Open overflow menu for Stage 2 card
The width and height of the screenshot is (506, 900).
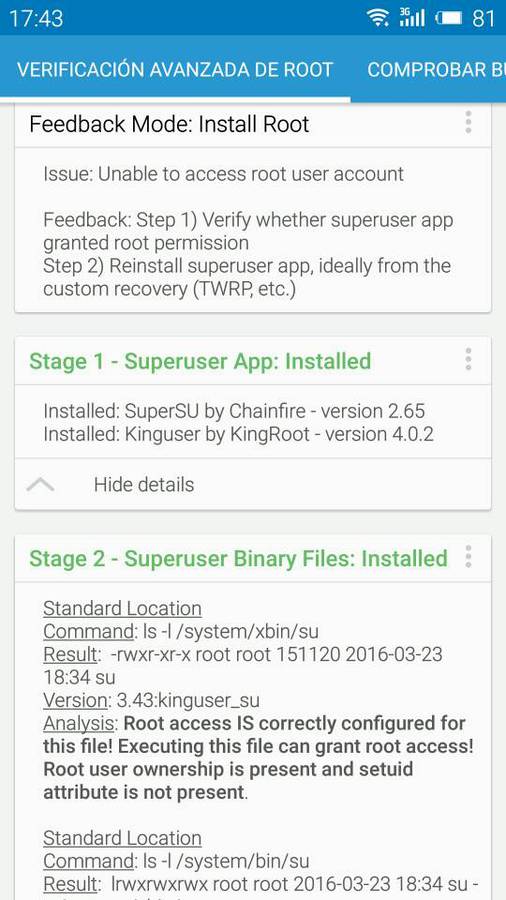(468, 557)
